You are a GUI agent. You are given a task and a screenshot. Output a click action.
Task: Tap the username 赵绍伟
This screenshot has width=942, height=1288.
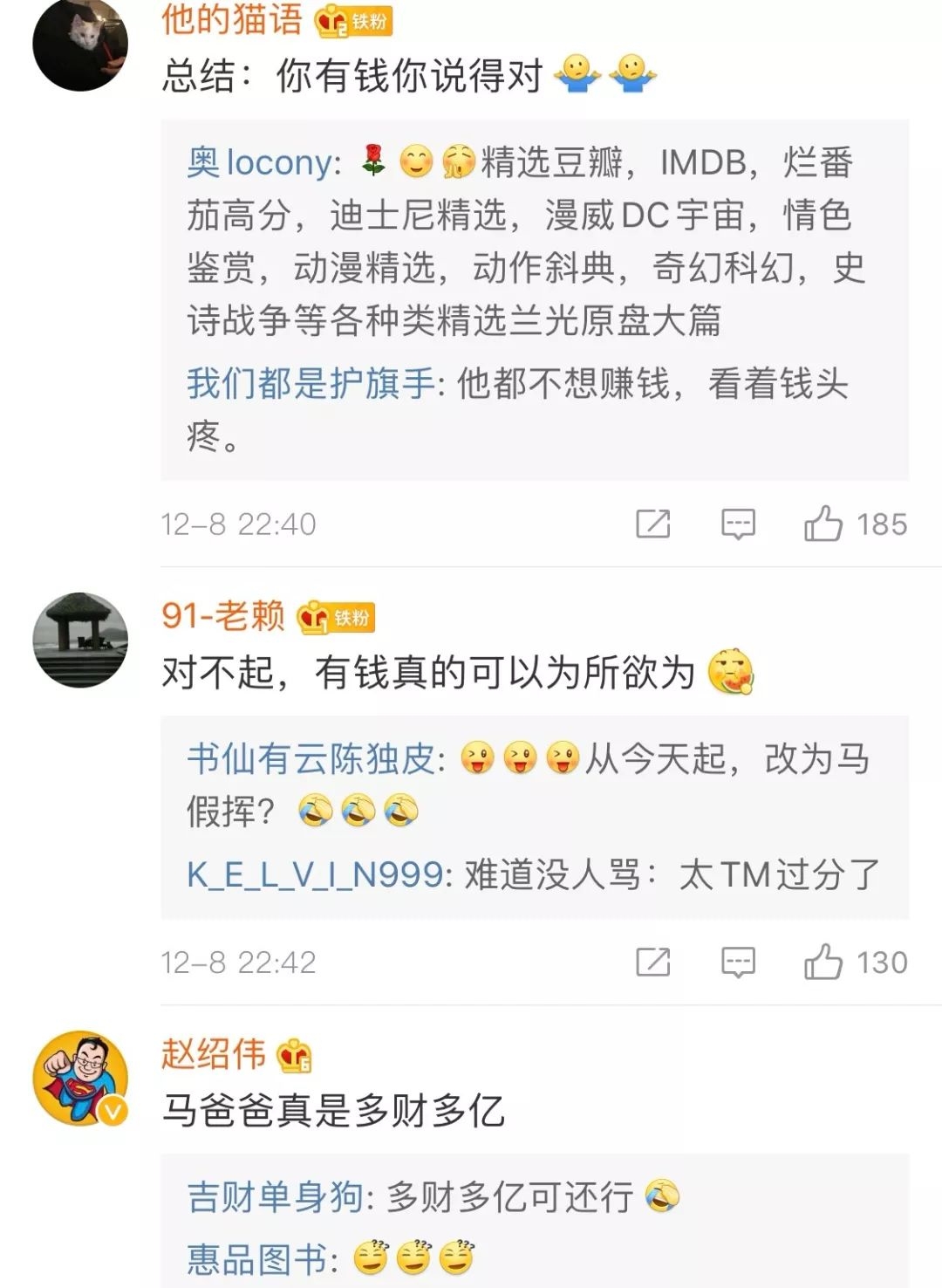(x=214, y=1054)
